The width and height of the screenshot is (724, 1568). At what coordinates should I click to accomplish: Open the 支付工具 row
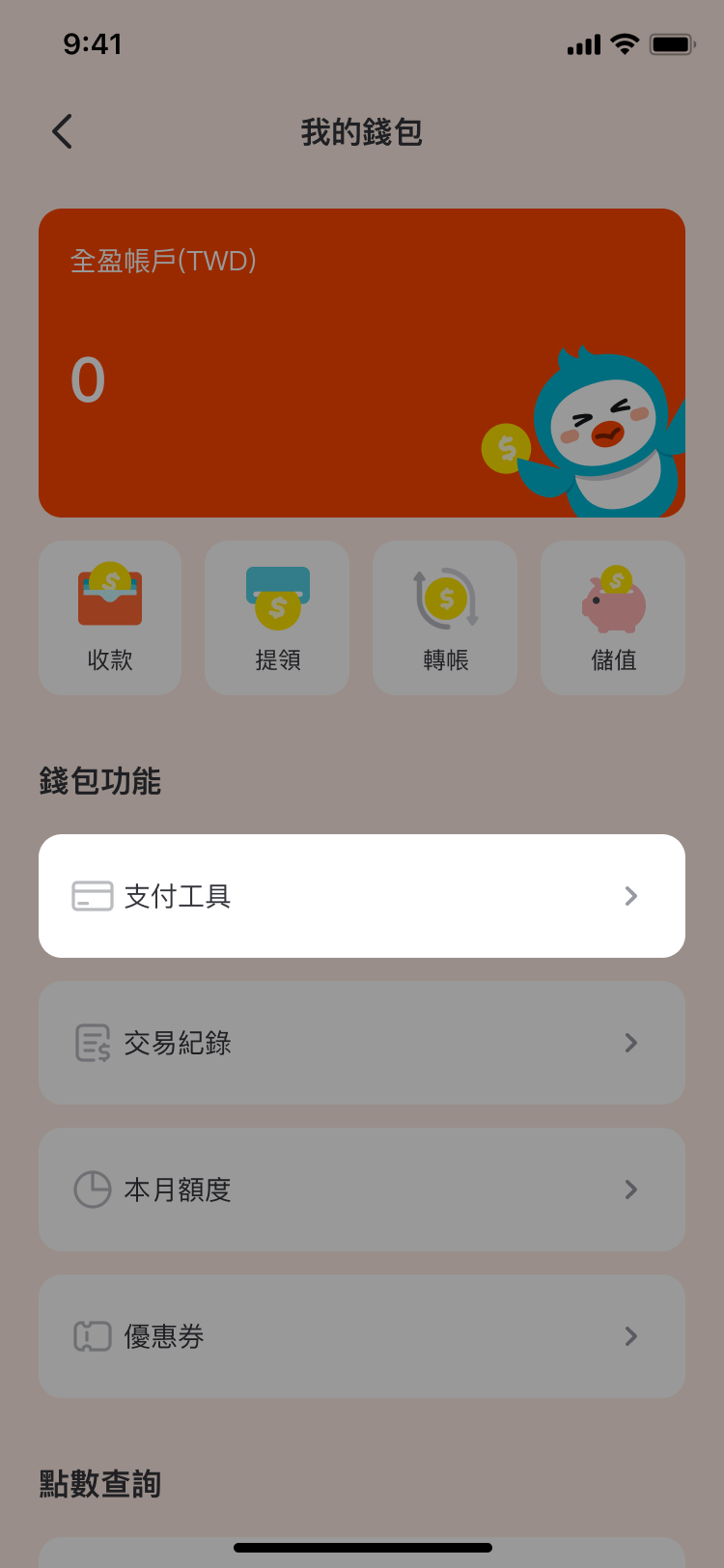click(362, 896)
